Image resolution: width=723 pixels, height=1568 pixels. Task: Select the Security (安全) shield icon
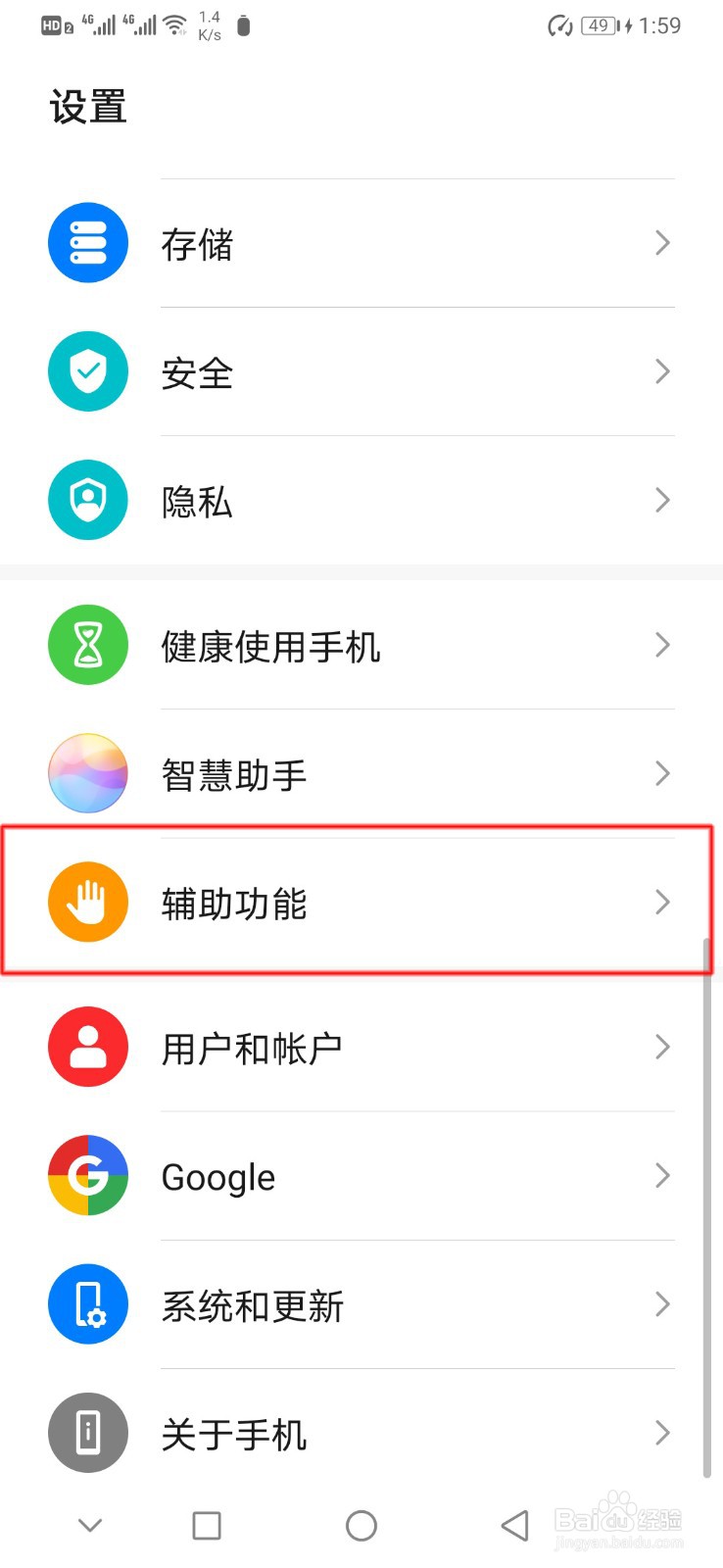pos(87,371)
